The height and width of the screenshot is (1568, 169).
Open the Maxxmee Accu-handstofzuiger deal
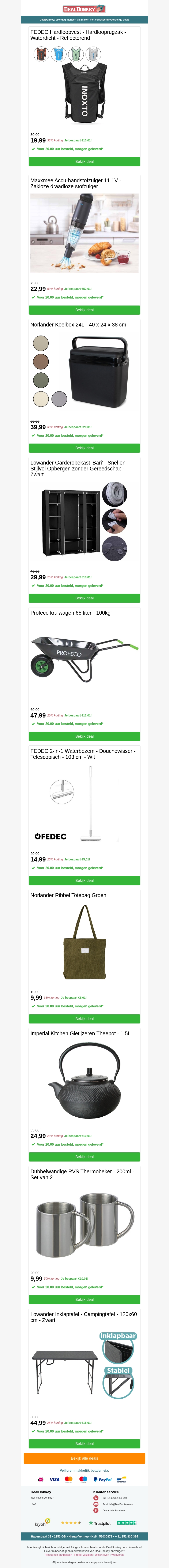[84, 310]
